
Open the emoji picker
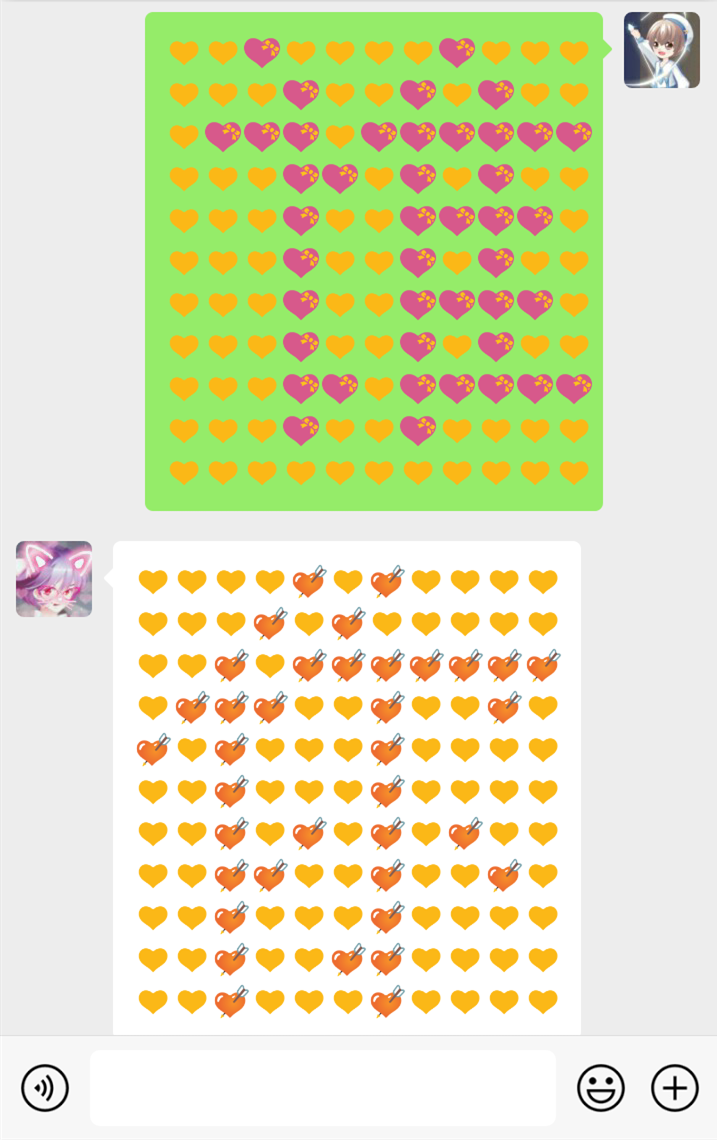[600, 1087]
